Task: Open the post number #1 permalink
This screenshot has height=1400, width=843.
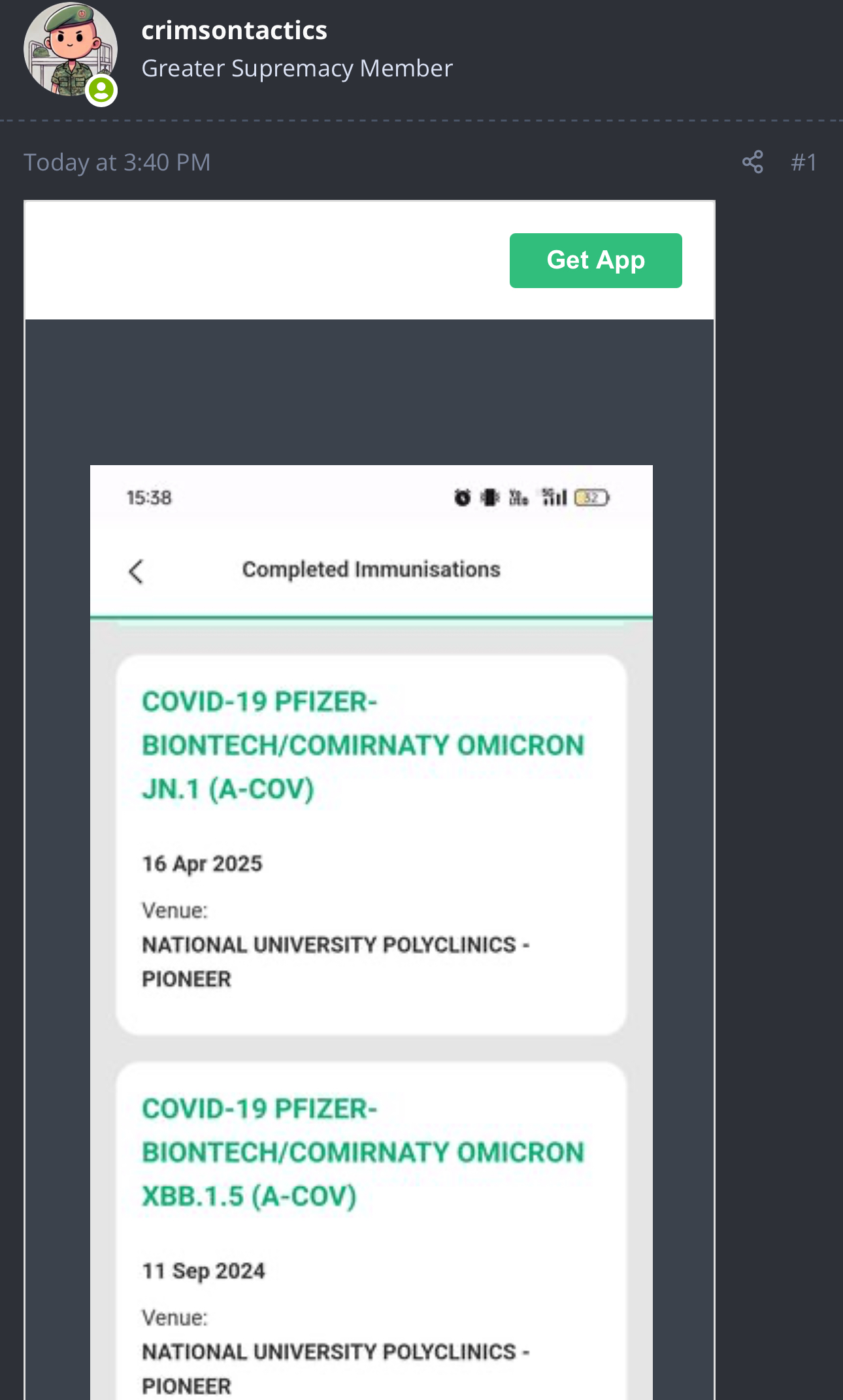Action: point(803,162)
